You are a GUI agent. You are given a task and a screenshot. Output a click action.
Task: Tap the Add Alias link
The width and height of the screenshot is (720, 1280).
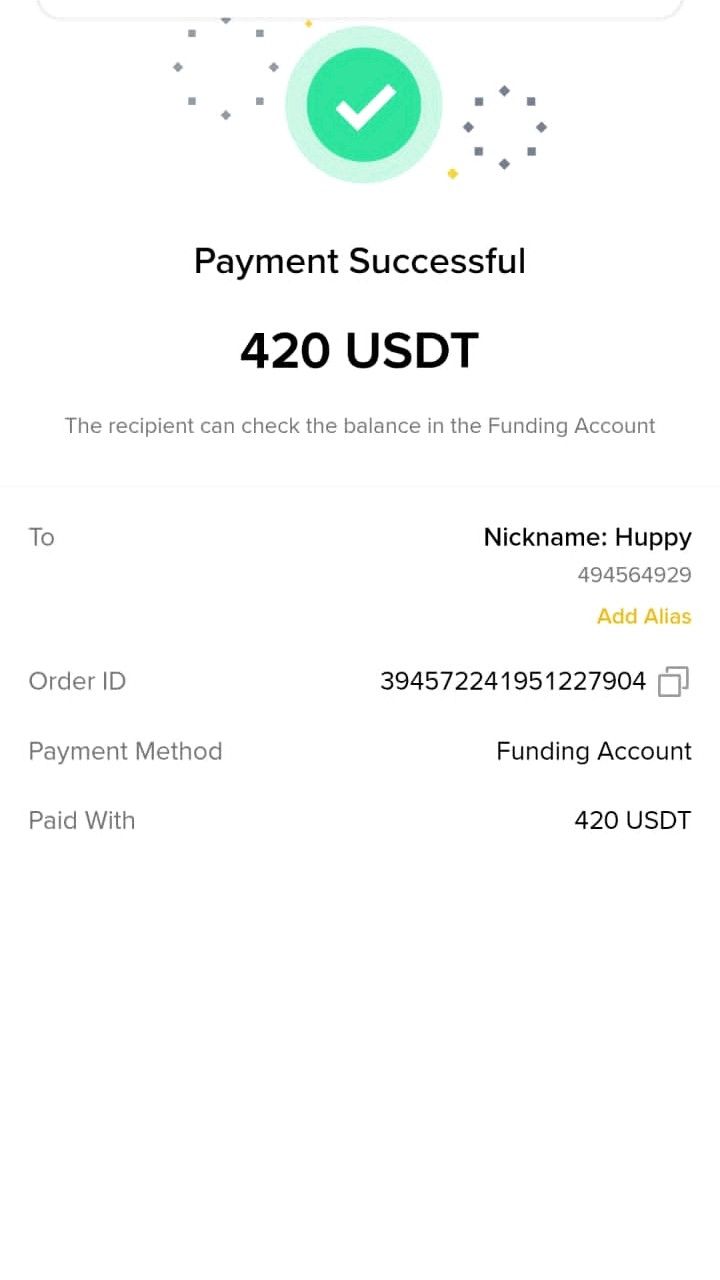[x=644, y=616]
